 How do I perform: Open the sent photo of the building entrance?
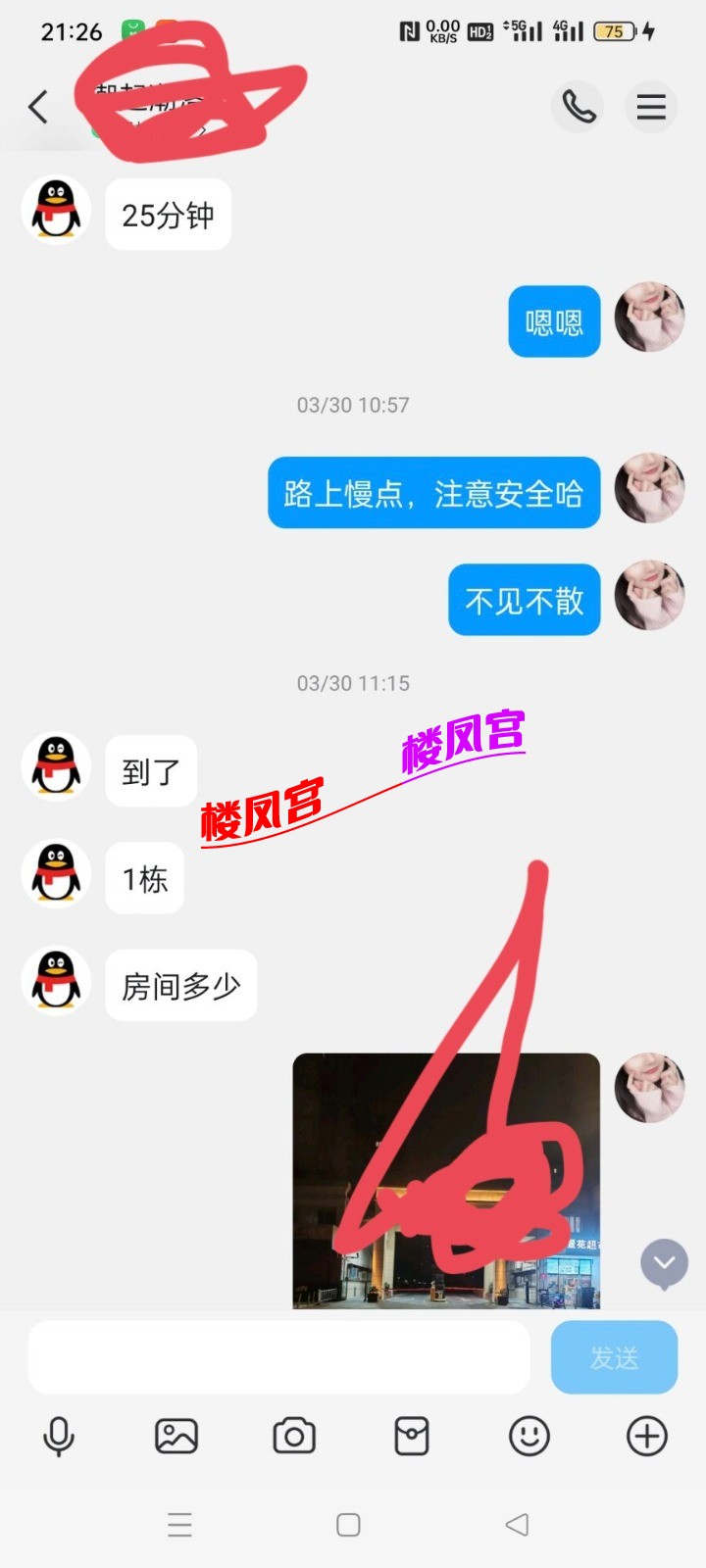point(446,1180)
